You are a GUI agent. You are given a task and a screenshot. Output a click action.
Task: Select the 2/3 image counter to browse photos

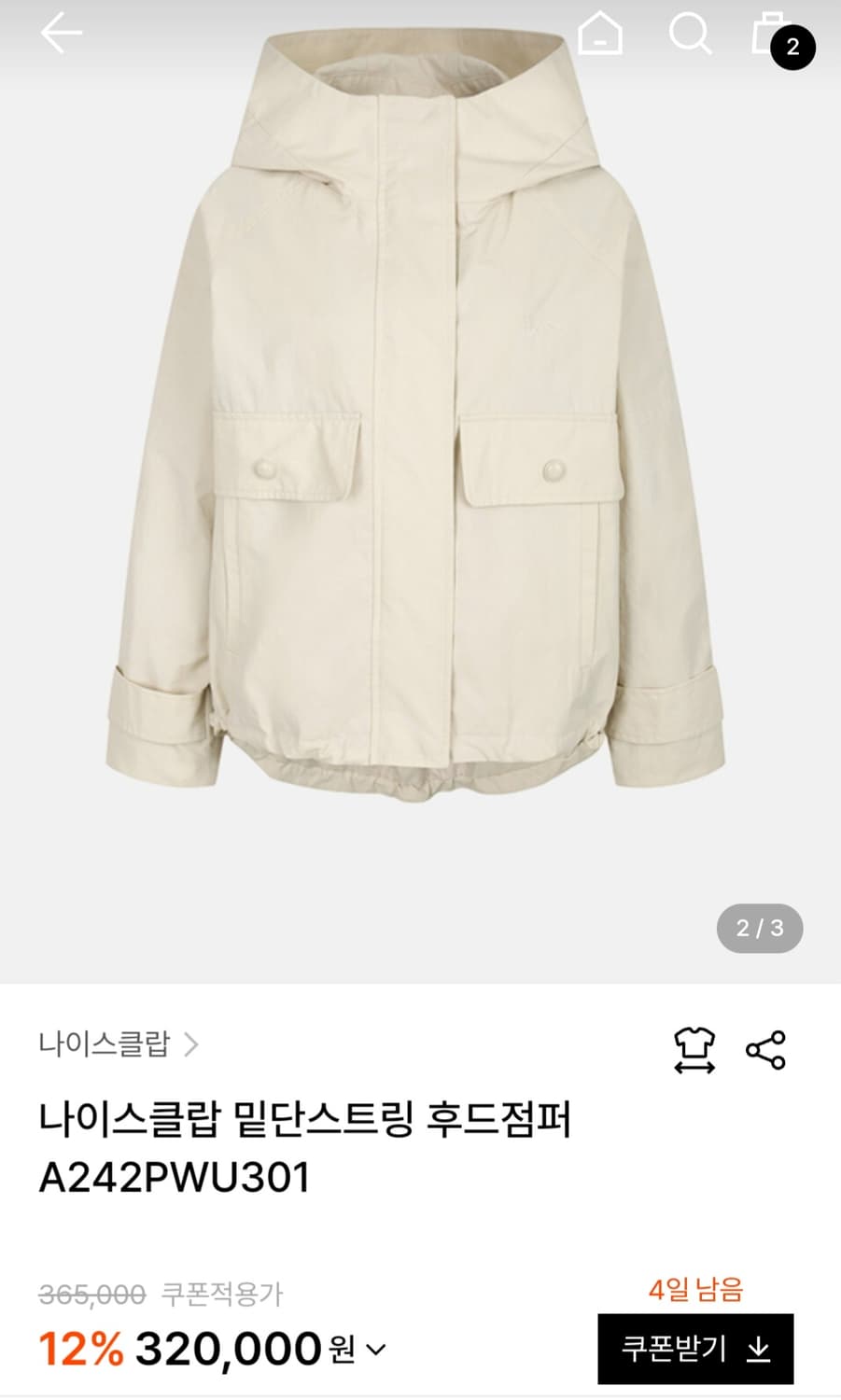point(759,928)
